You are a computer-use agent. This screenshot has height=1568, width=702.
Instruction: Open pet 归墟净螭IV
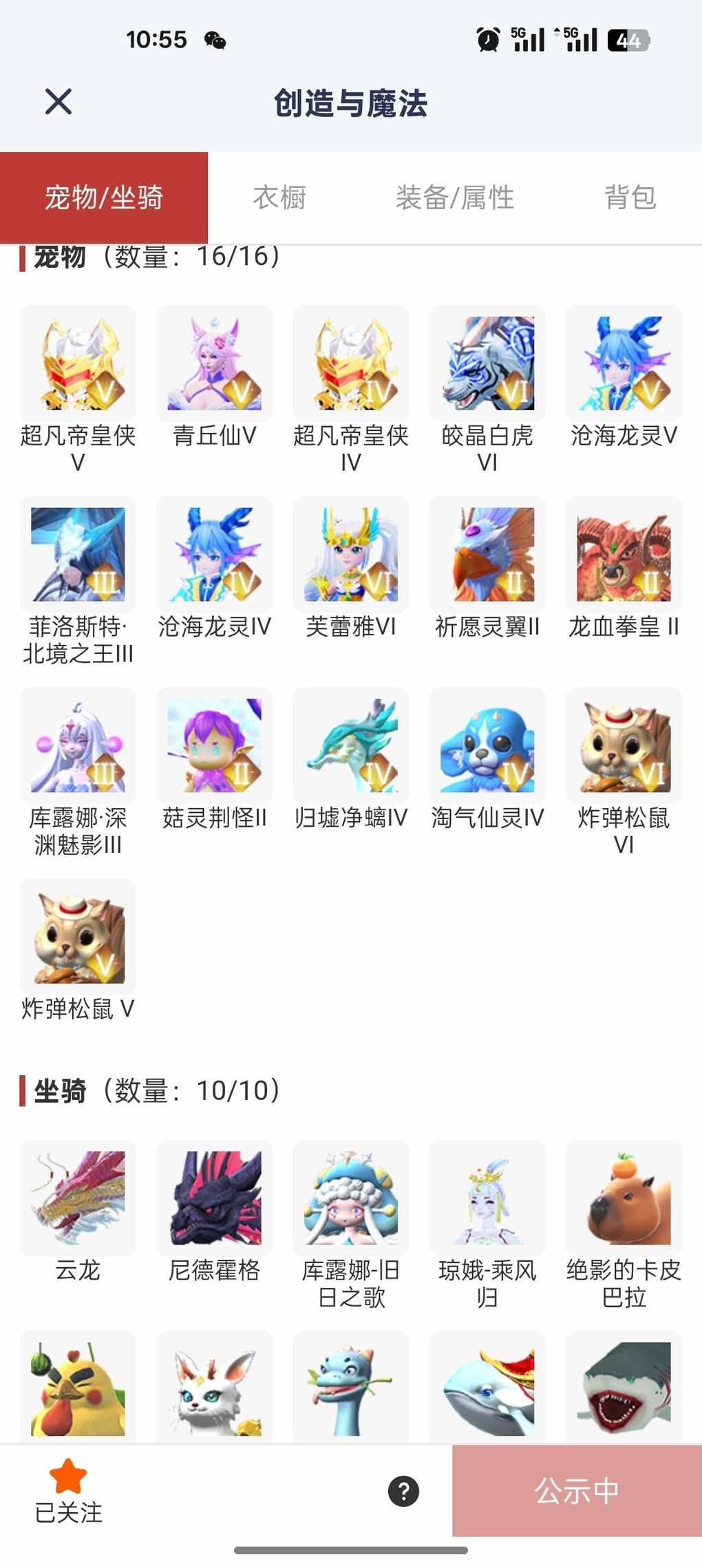tap(351, 745)
